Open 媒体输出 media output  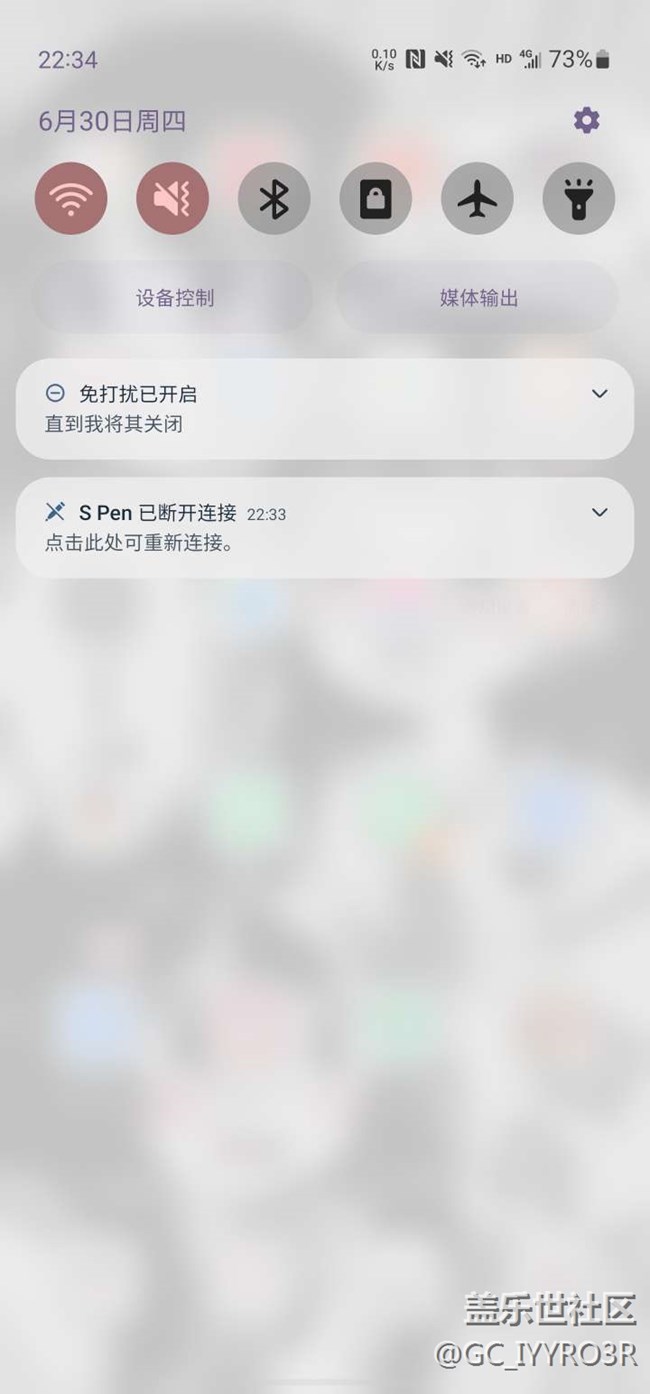478,298
